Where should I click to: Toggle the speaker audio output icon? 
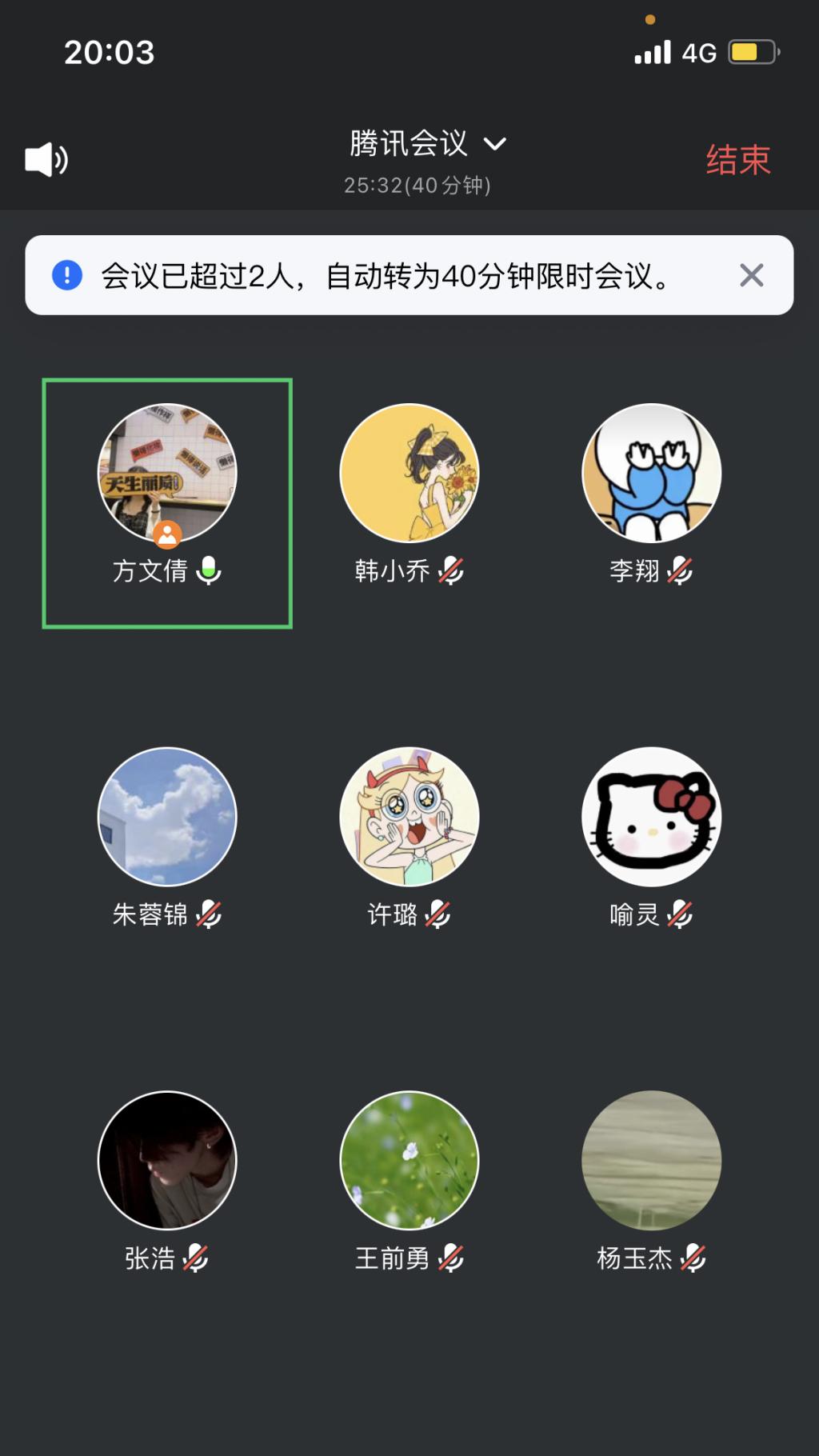click(46, 160)
